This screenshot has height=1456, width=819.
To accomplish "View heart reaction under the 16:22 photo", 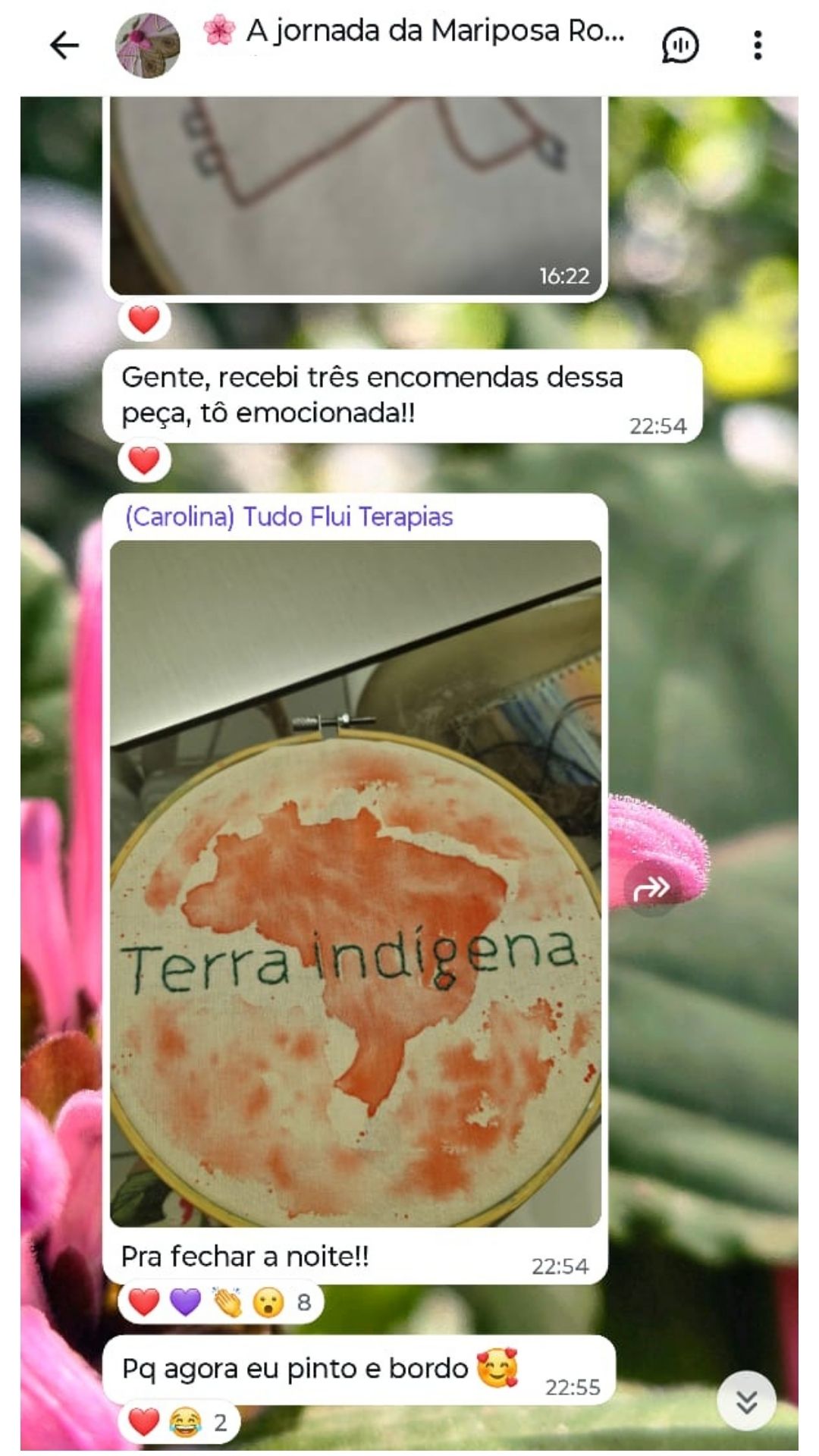I will tap(144, 320).
